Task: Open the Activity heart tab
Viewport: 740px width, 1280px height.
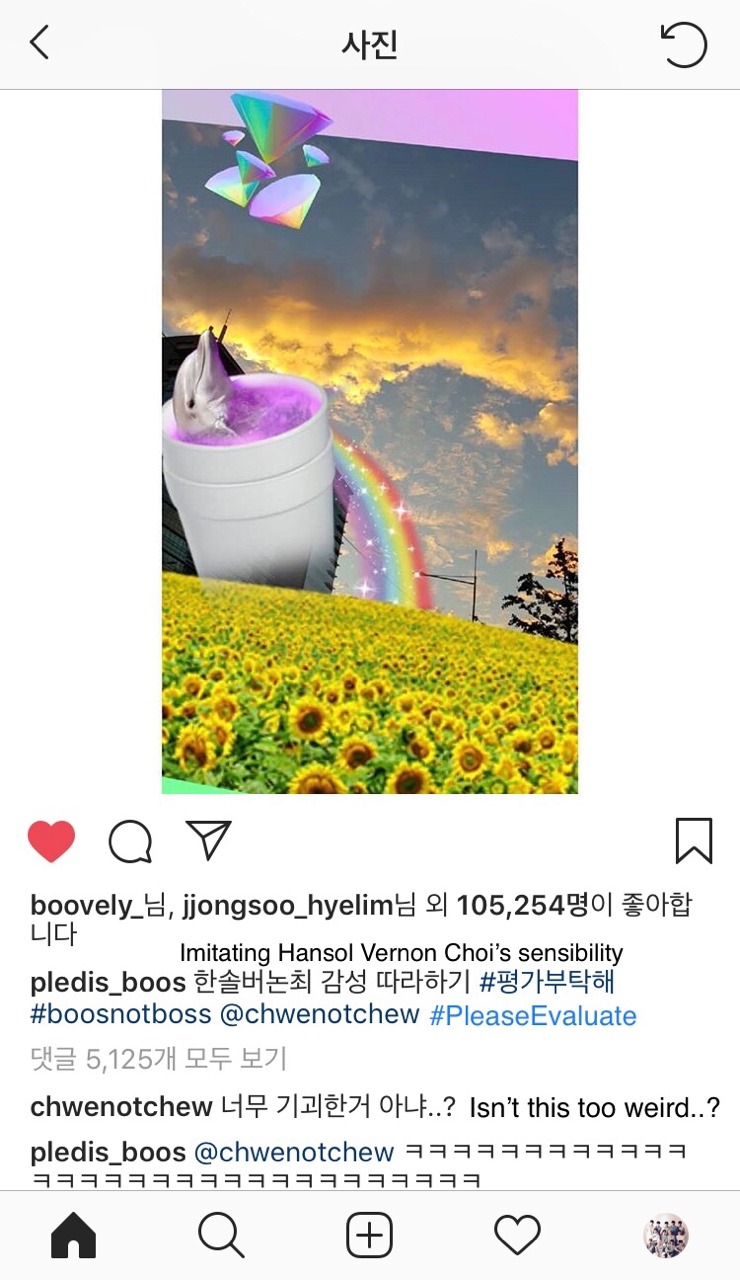Action: coord(517,1236)
